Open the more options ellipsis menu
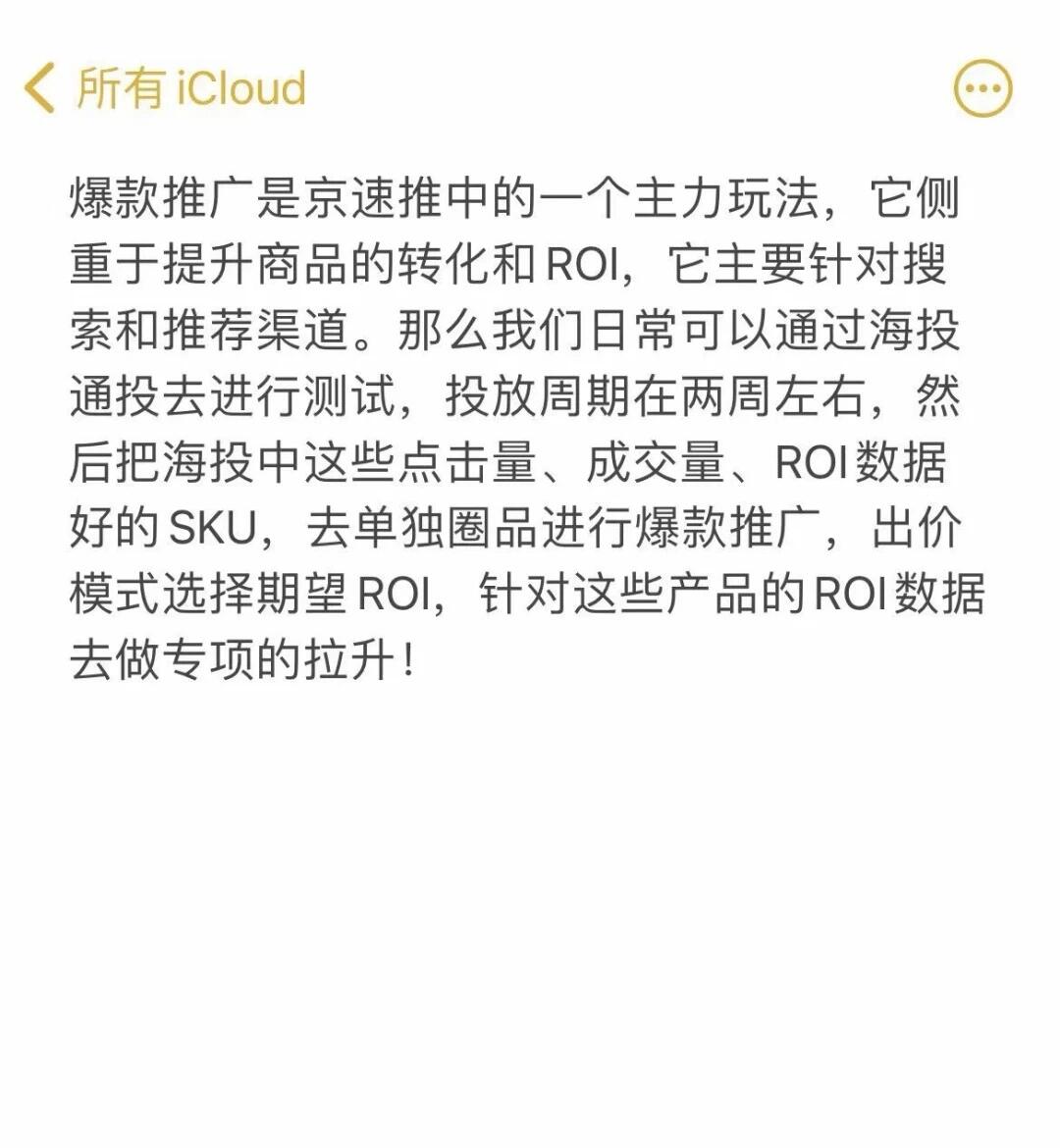Screen dimensions: 1060x1148 [x=982, y=89]
